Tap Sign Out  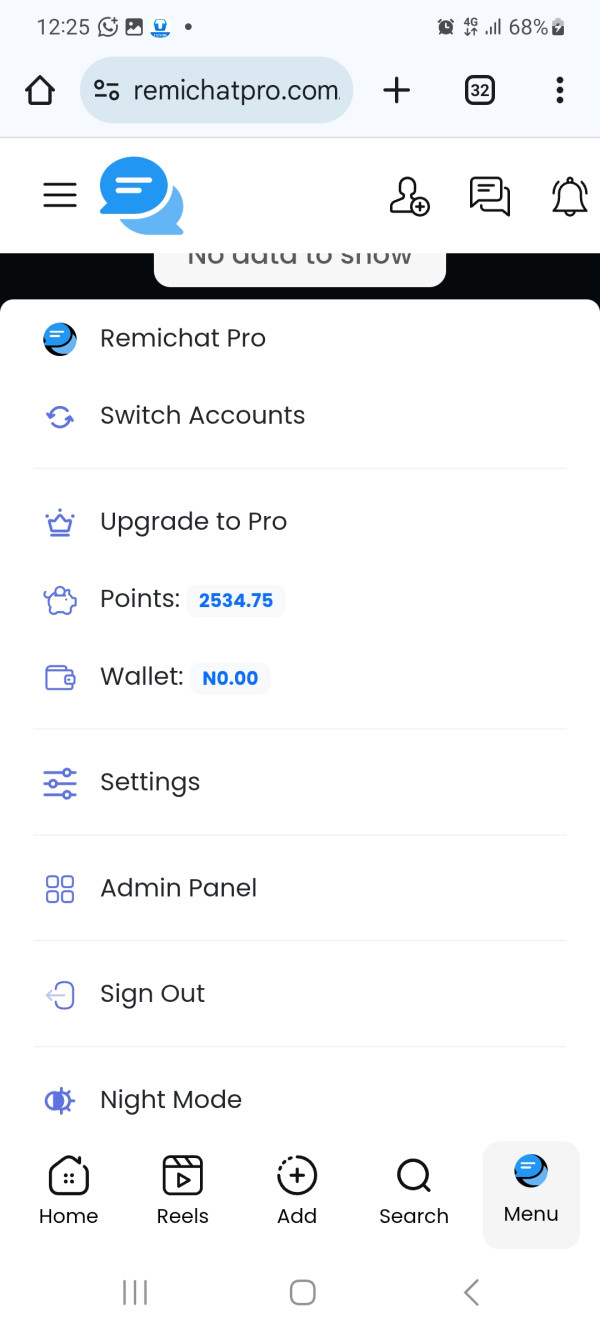pyautogui.click(x=300, y=994)
